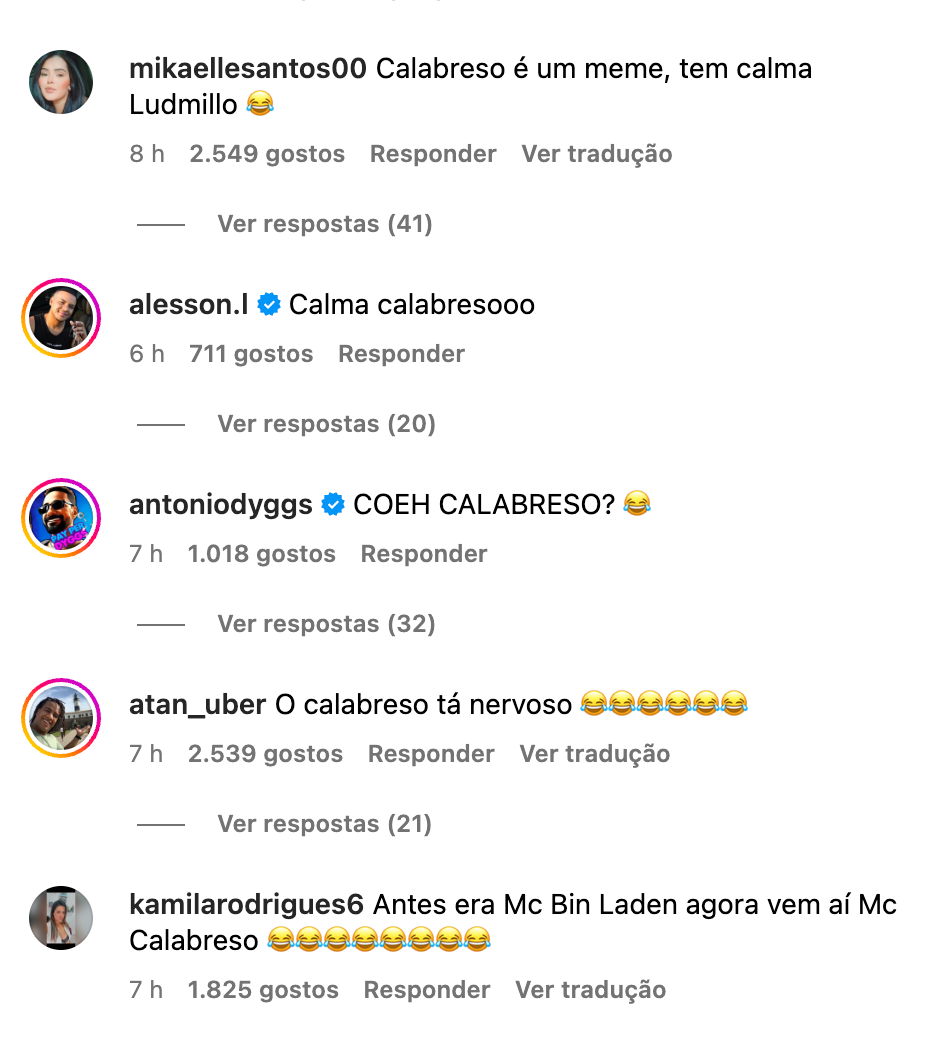
Task: Open kamilarodrigues6's profile
Action: [246, 905]
